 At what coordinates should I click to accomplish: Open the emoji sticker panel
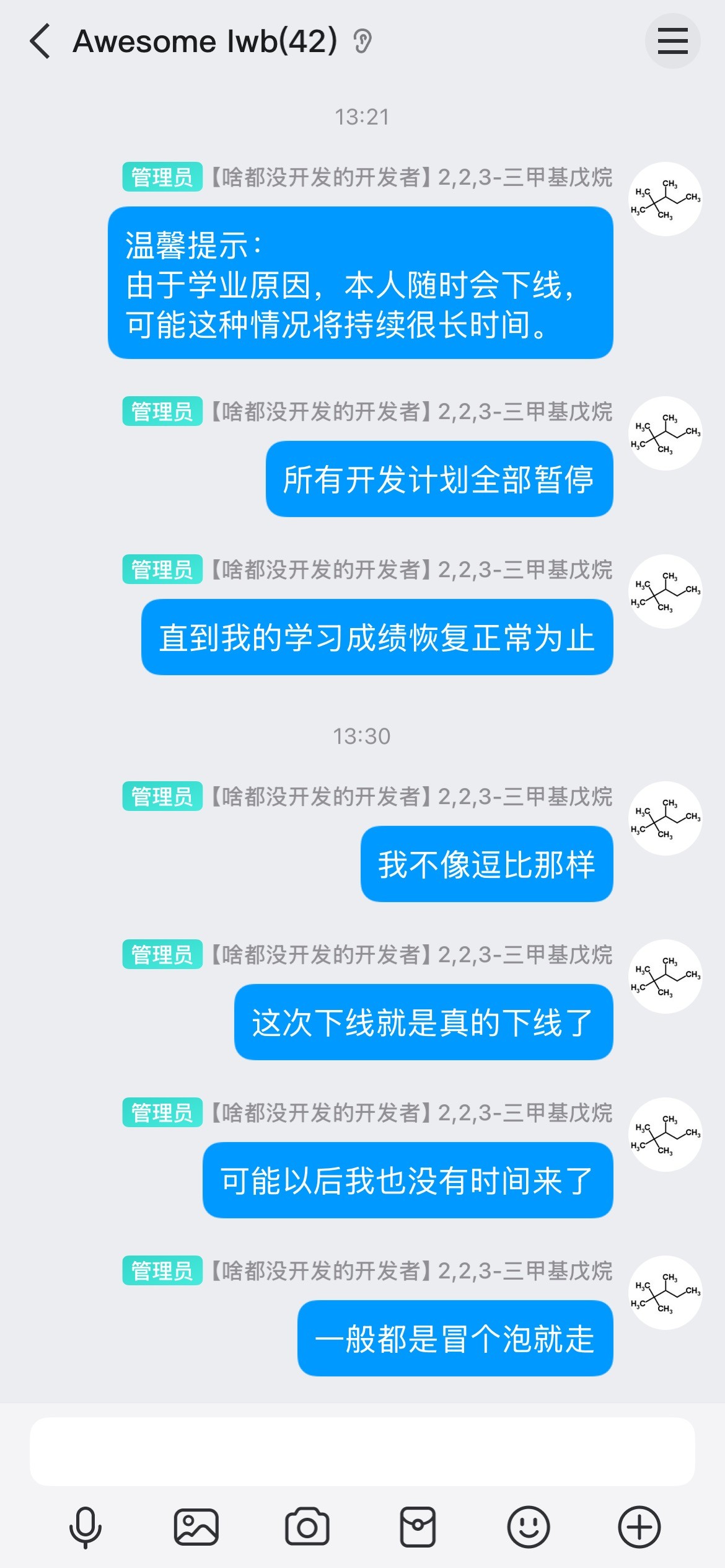tap(529, 1526)
